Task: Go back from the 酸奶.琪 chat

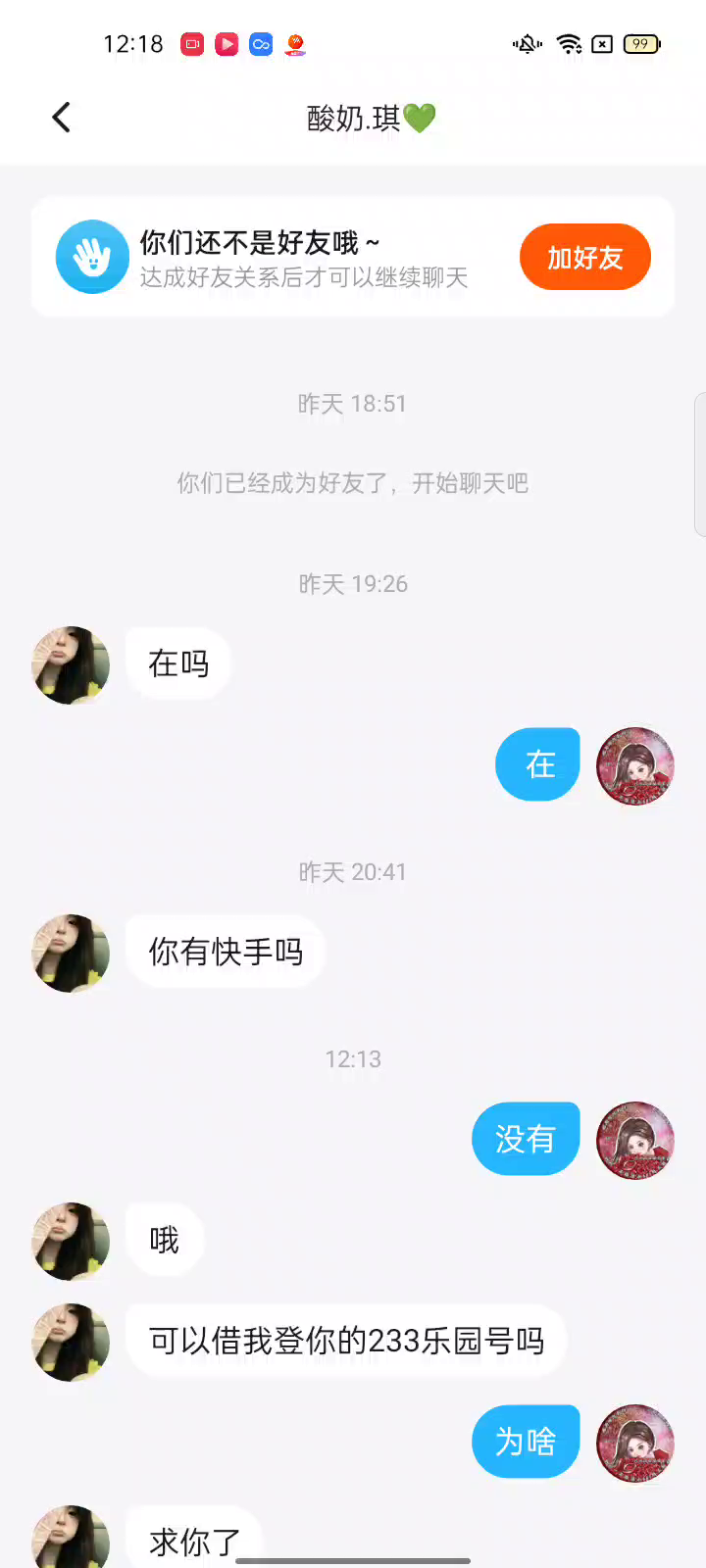Action: click(61, 118)
